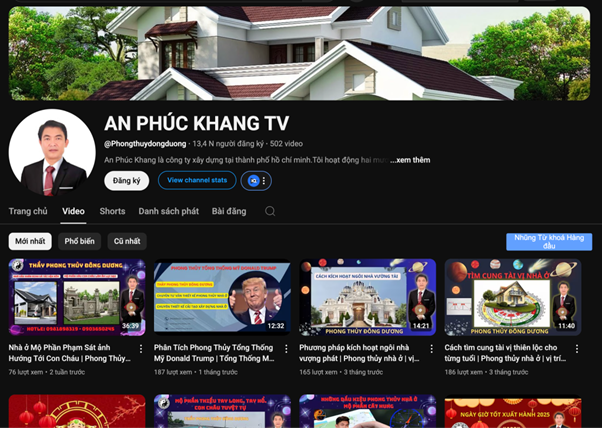Open options menu for Donald Trump video
602x428 pixels.
[288, 349]
